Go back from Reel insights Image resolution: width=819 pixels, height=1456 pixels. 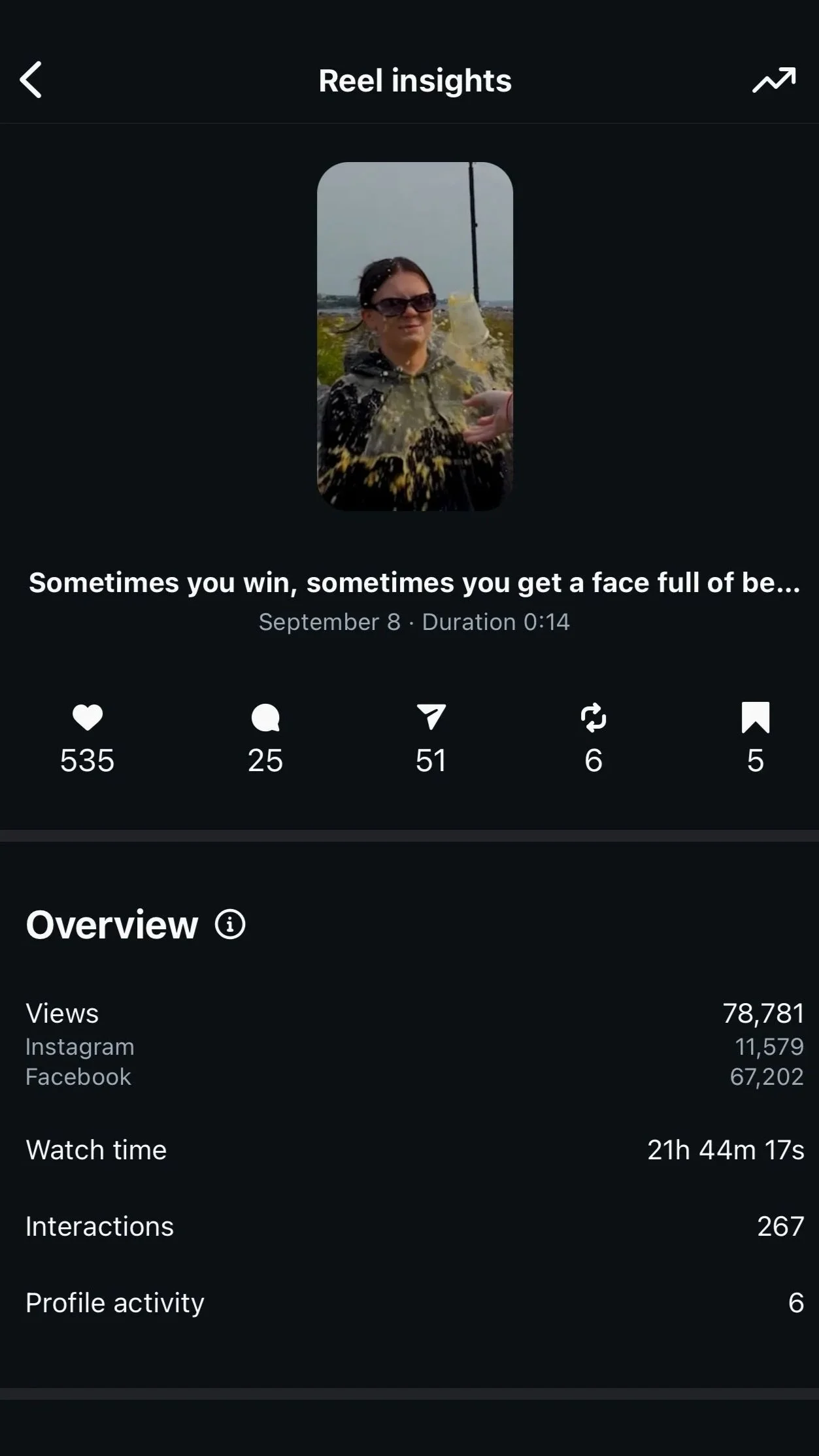tap(31, 80)
